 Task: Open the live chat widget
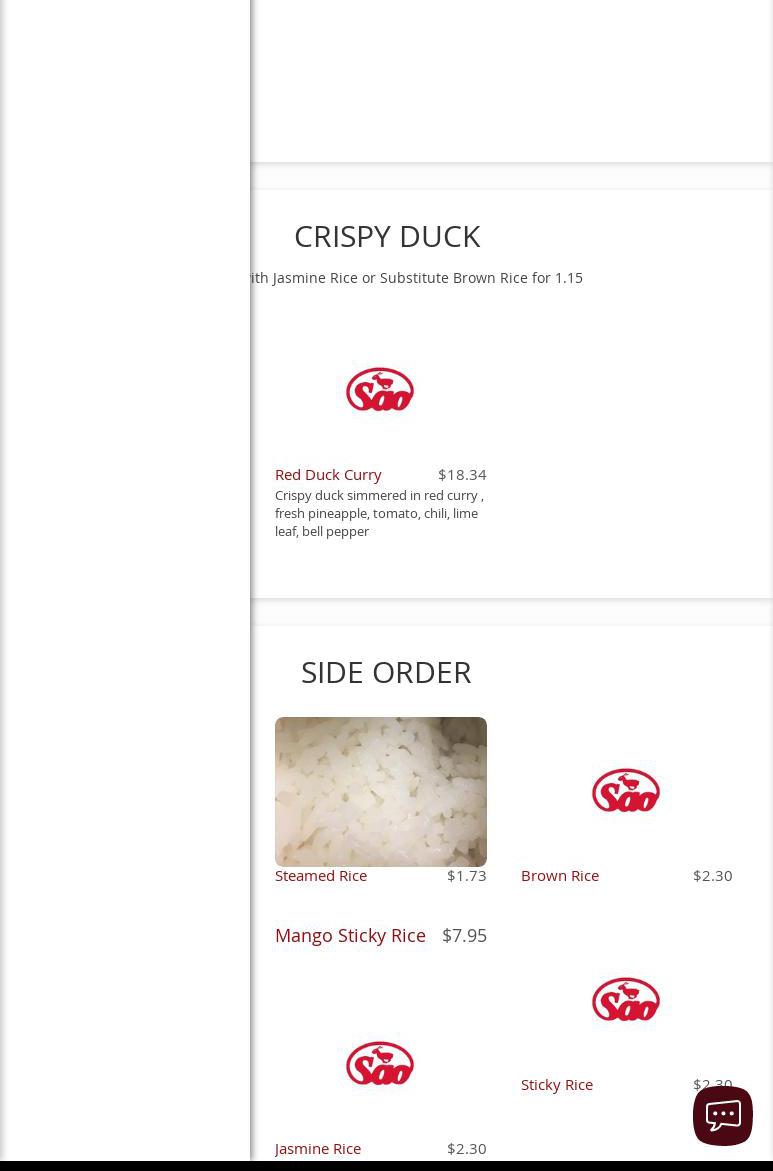click(x=722, y=1115)
